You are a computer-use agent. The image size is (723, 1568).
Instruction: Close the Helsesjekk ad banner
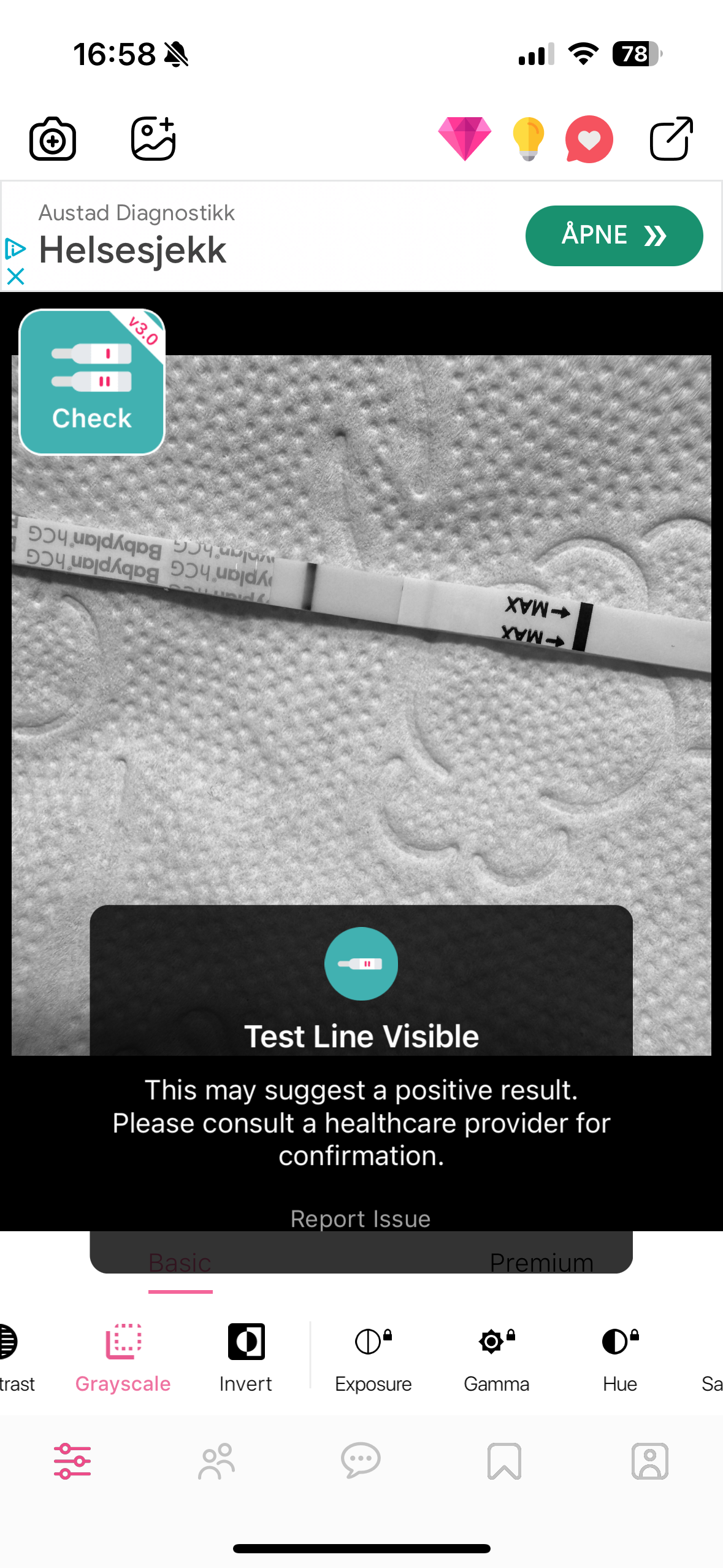(15, 277)
